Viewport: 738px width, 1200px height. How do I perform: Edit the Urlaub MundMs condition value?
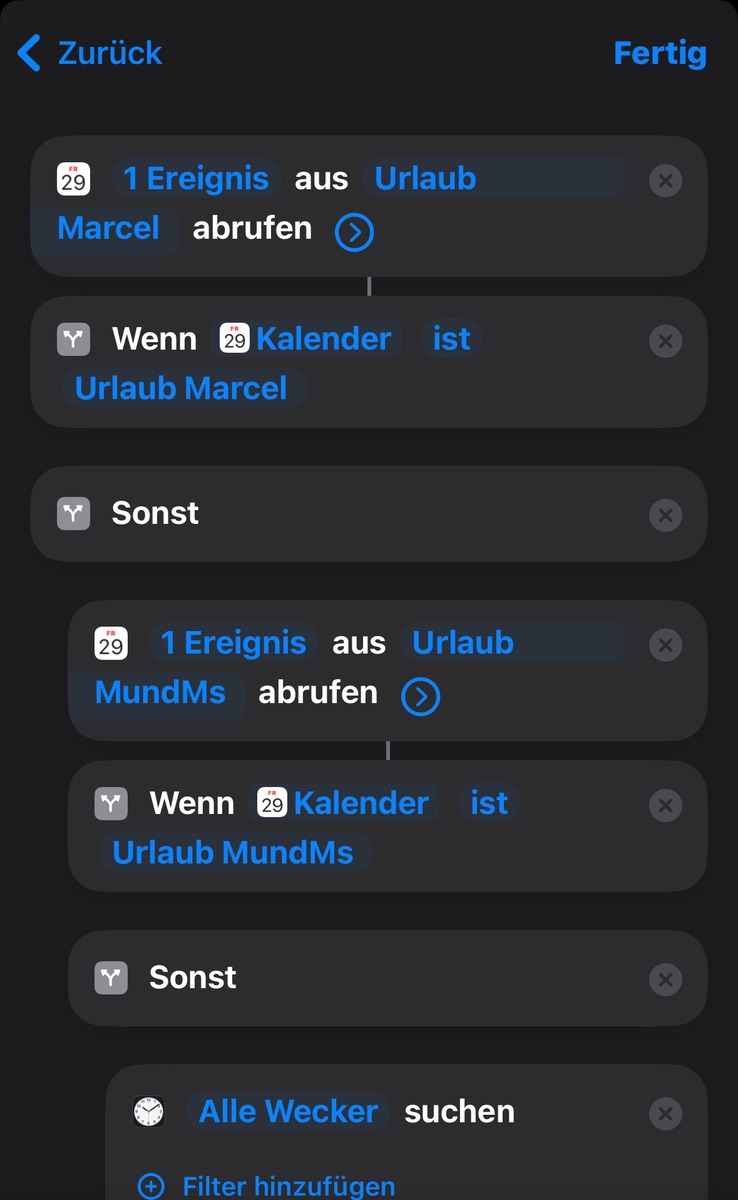[233, 853]
